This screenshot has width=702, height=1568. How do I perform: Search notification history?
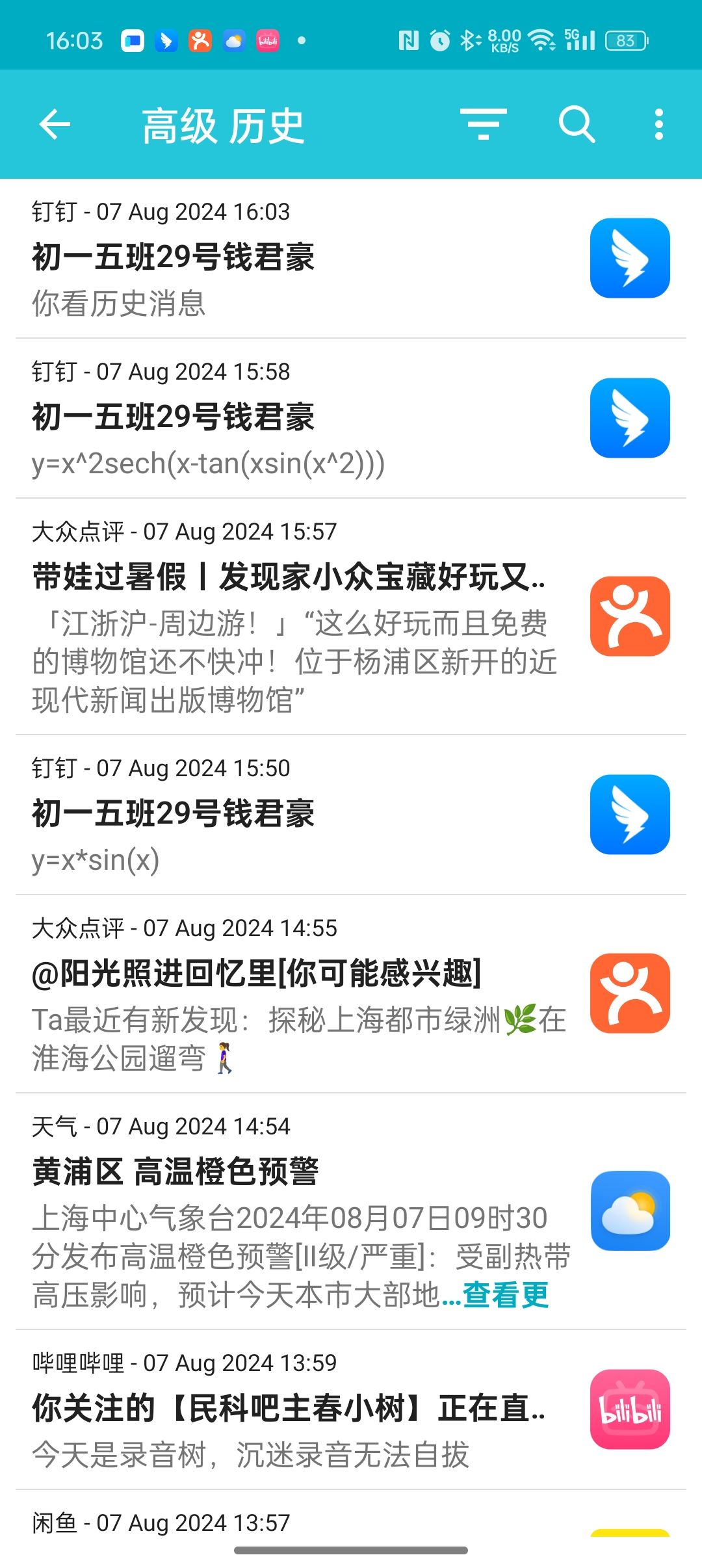tap(577, 124)
